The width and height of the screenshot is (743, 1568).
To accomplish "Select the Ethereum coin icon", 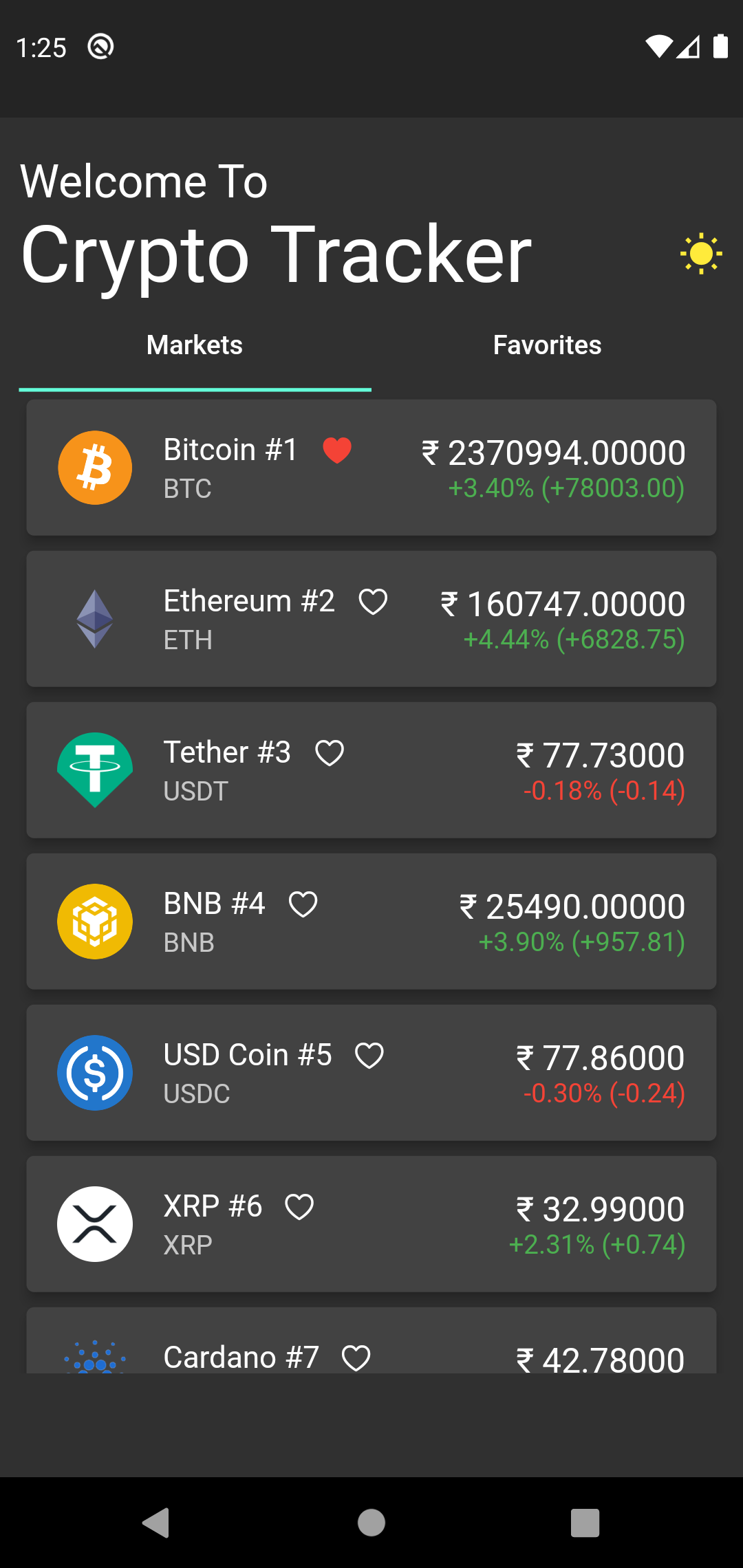I will [95, 618].
